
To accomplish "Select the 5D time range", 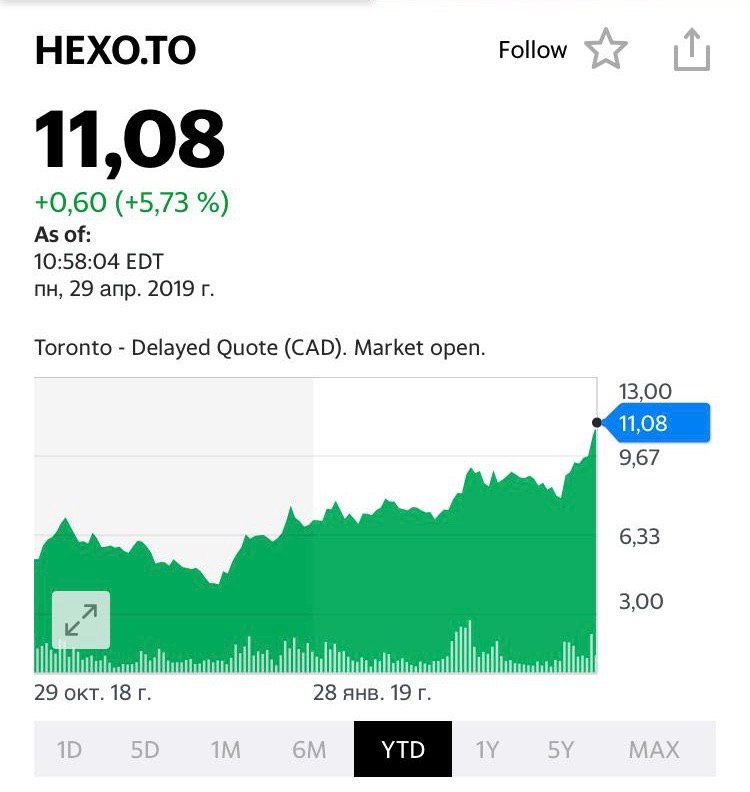I will tap(145, 750).
